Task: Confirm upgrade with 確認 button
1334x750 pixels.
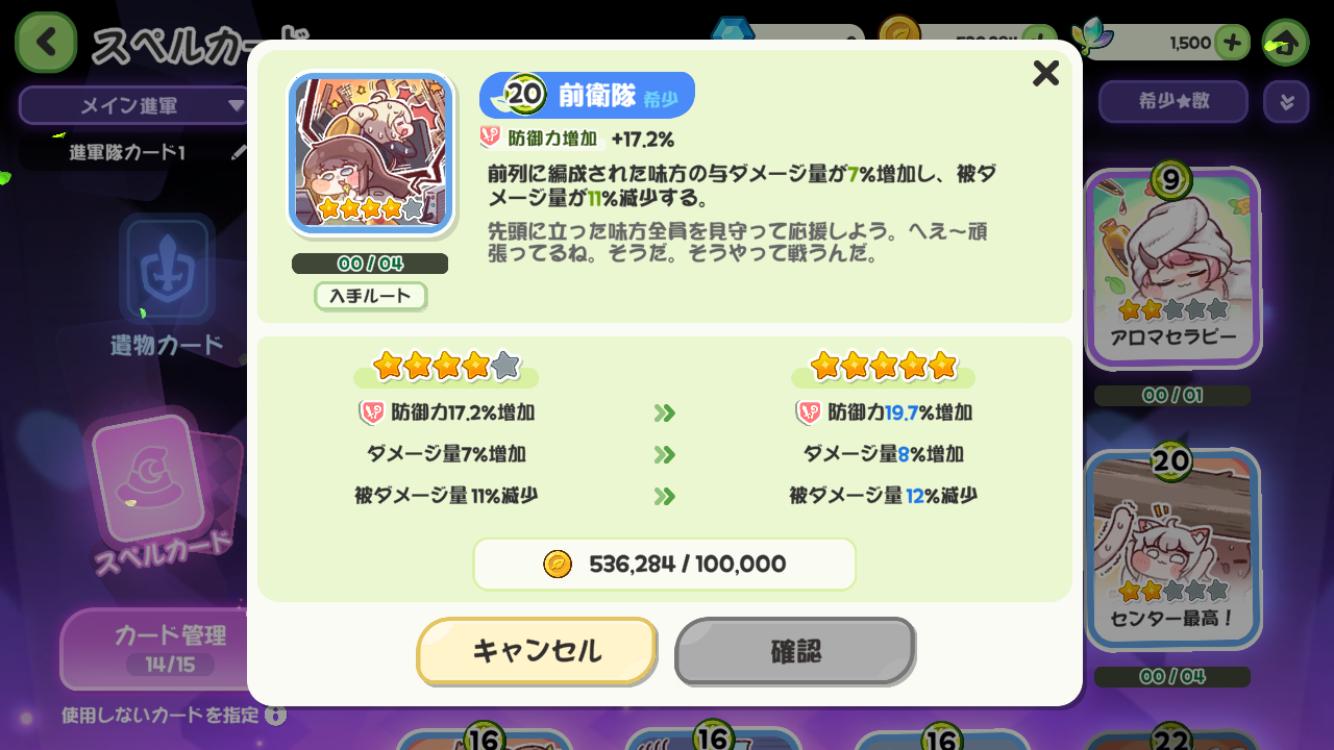Action: coord(795,651)
